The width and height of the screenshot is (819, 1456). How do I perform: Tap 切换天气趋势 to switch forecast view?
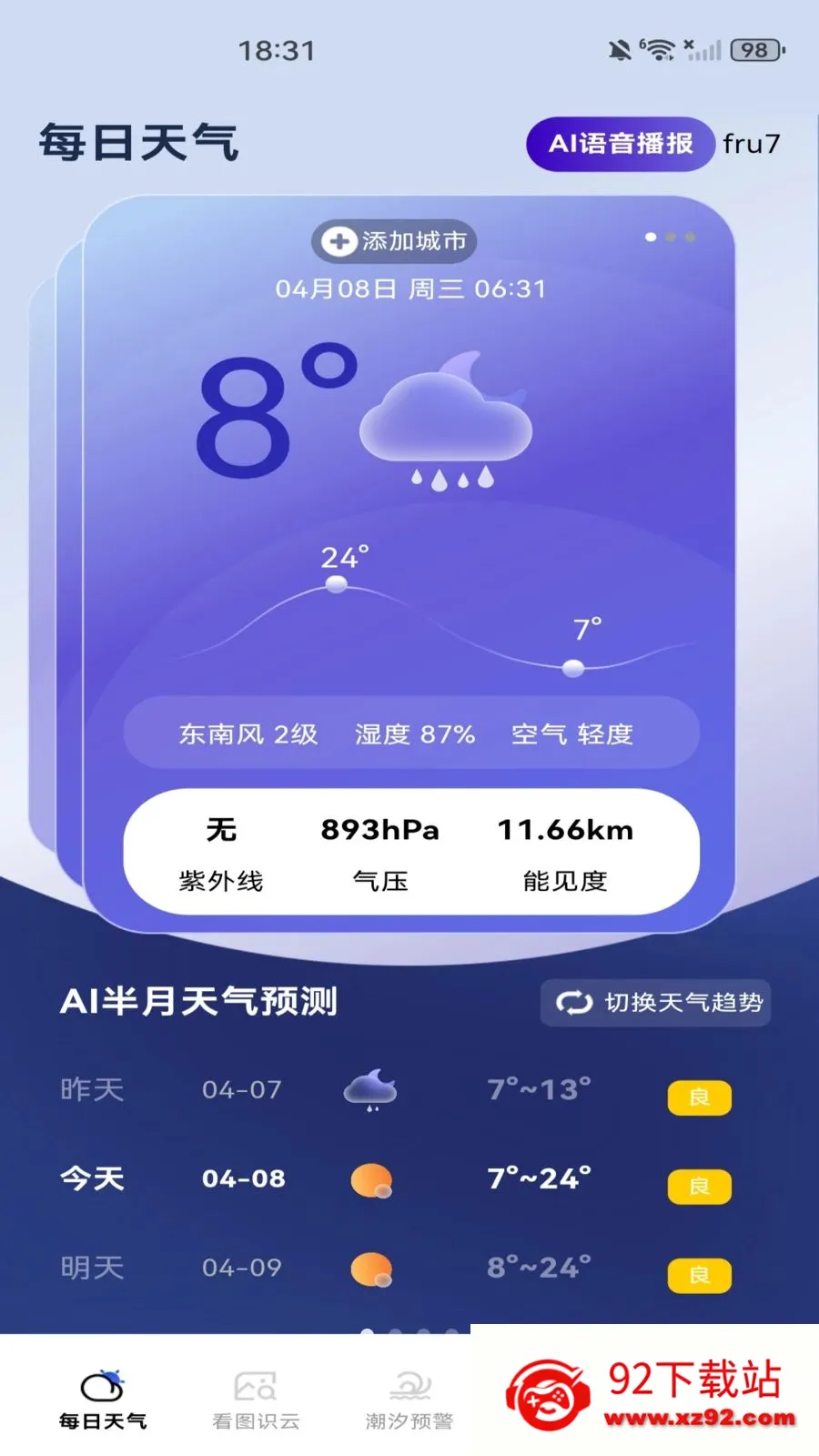coord(656,1003)
